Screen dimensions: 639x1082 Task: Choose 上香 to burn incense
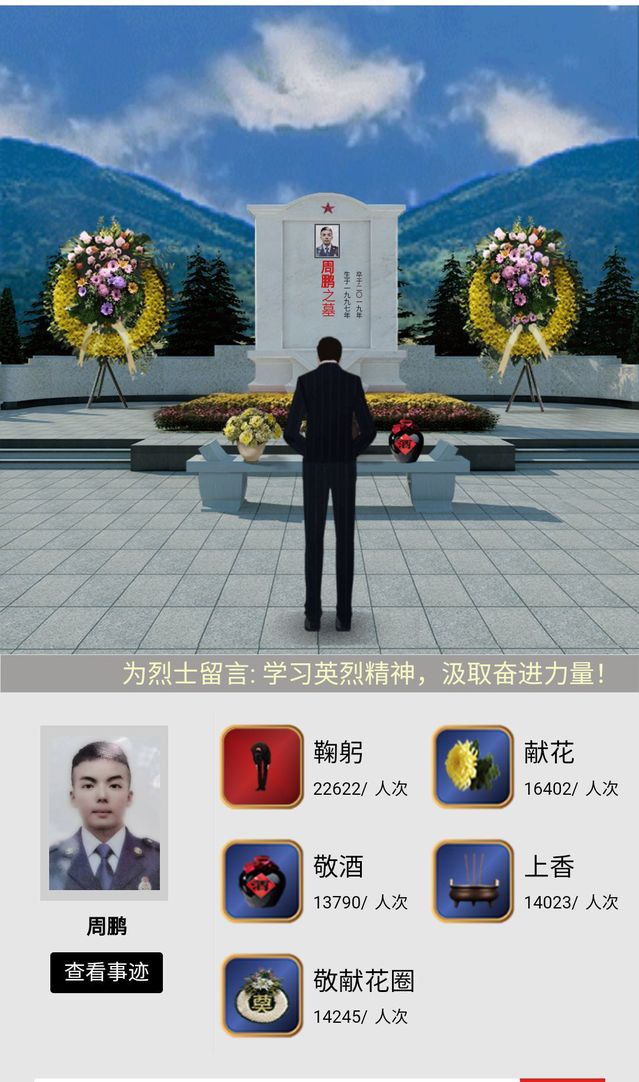(473, 881)
